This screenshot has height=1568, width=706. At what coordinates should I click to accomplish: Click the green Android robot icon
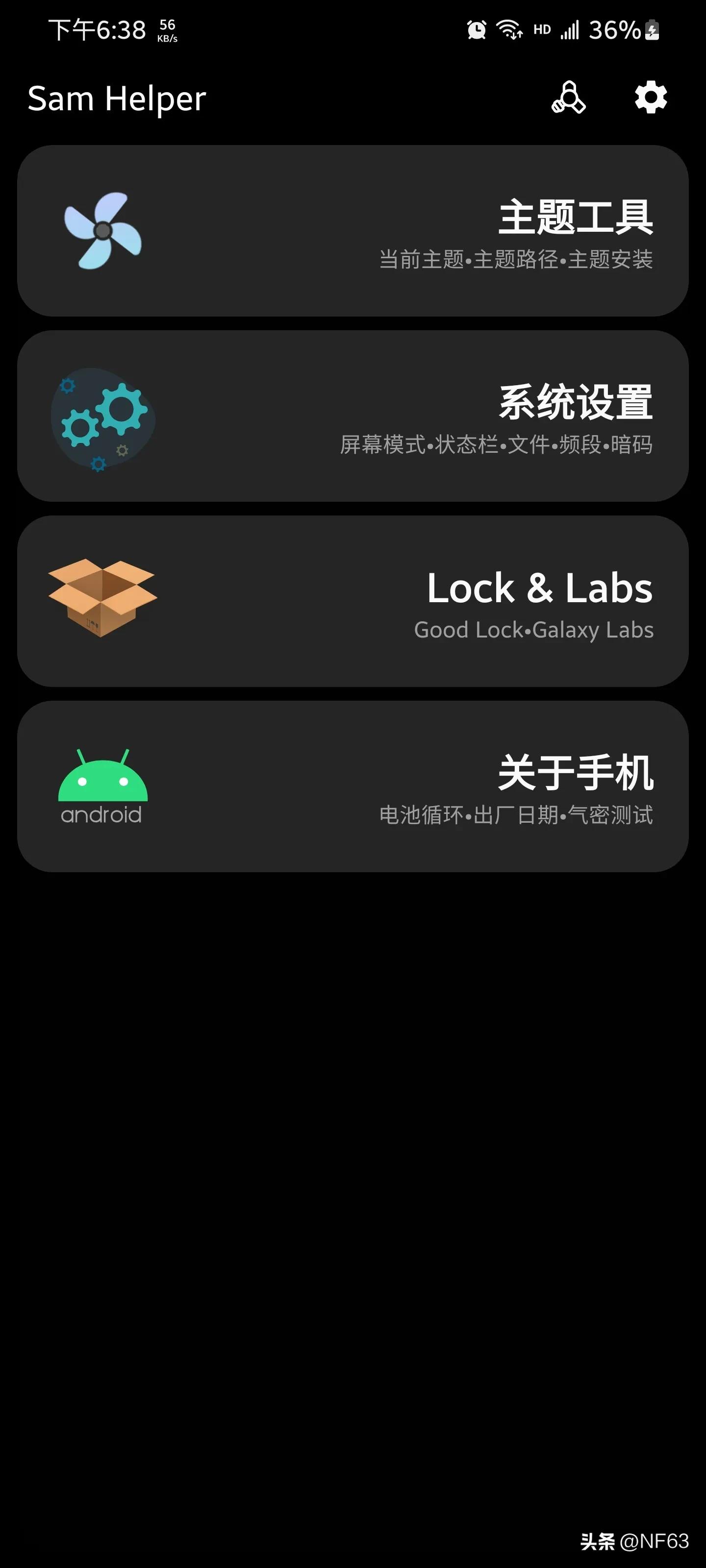(x=102, y=782)
